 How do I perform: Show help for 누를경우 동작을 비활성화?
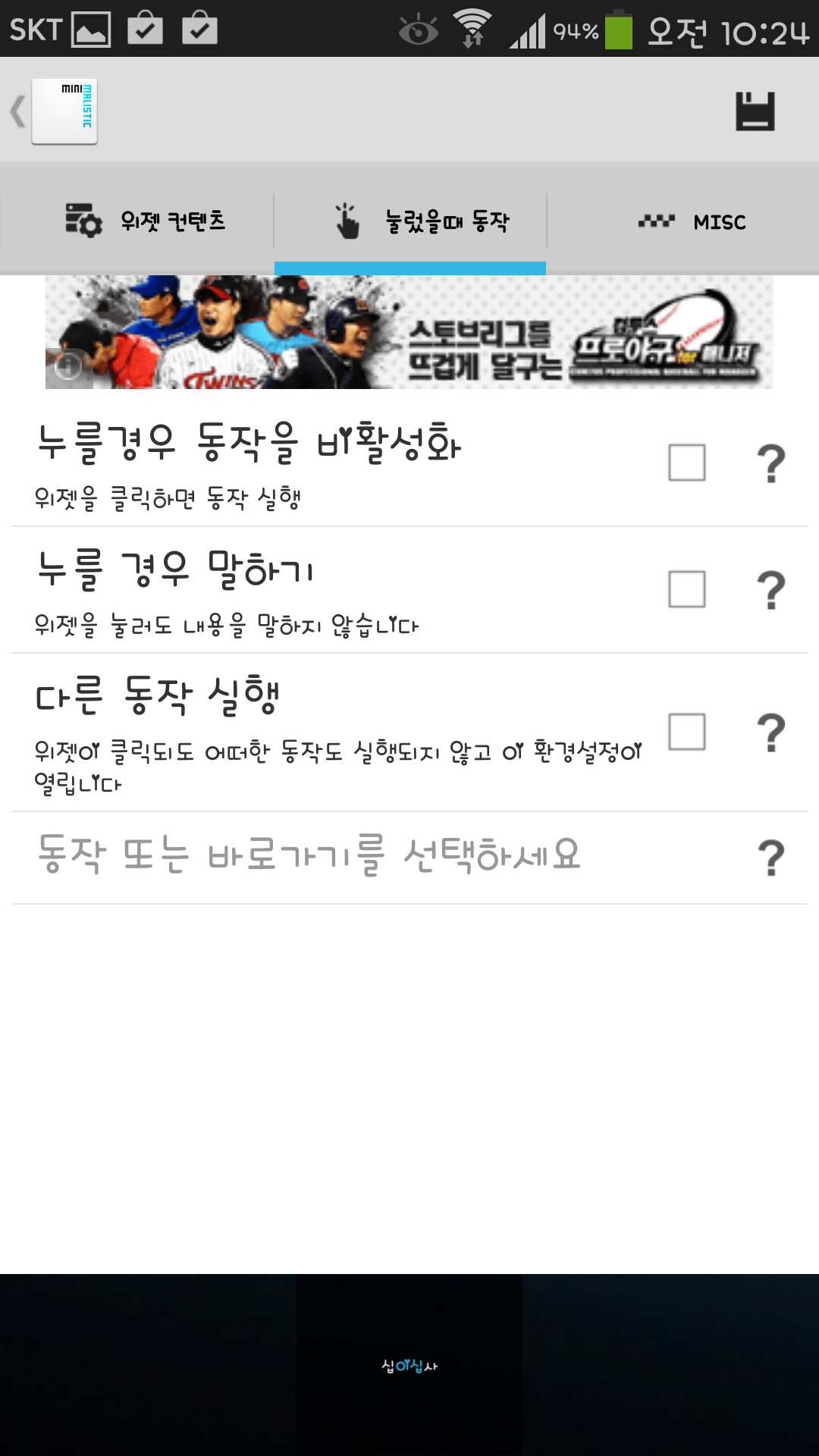coord(771,463)
